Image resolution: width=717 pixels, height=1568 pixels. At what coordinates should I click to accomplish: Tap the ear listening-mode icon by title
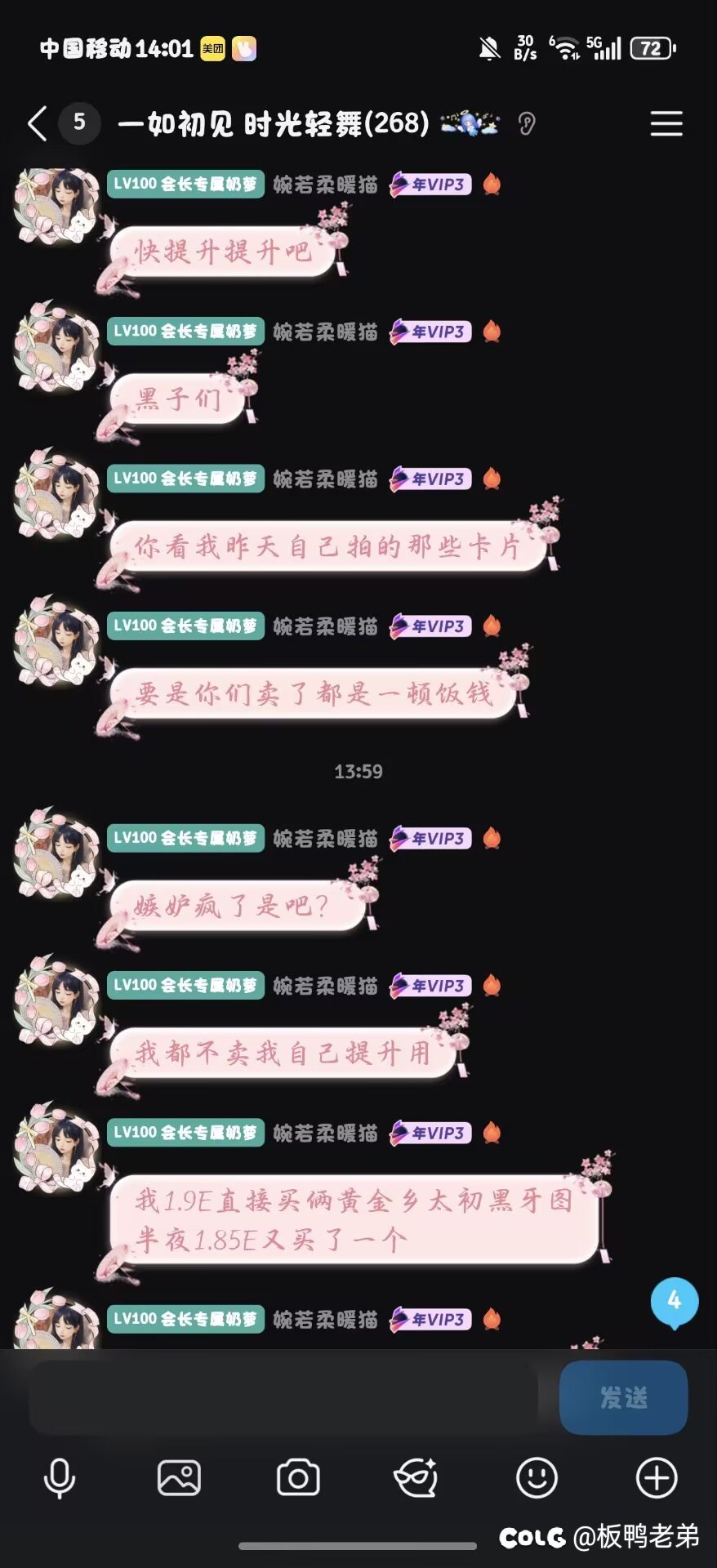point(527,124)
